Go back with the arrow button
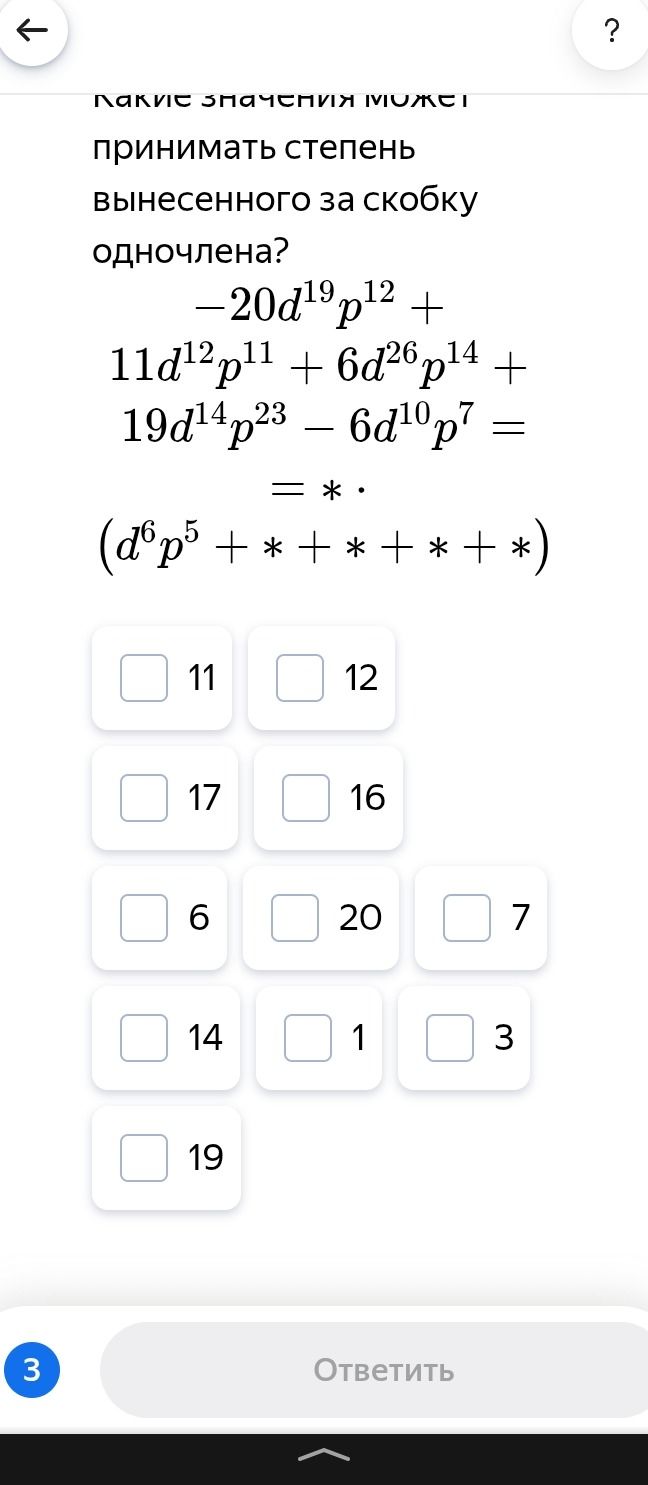 coord(33,31)
